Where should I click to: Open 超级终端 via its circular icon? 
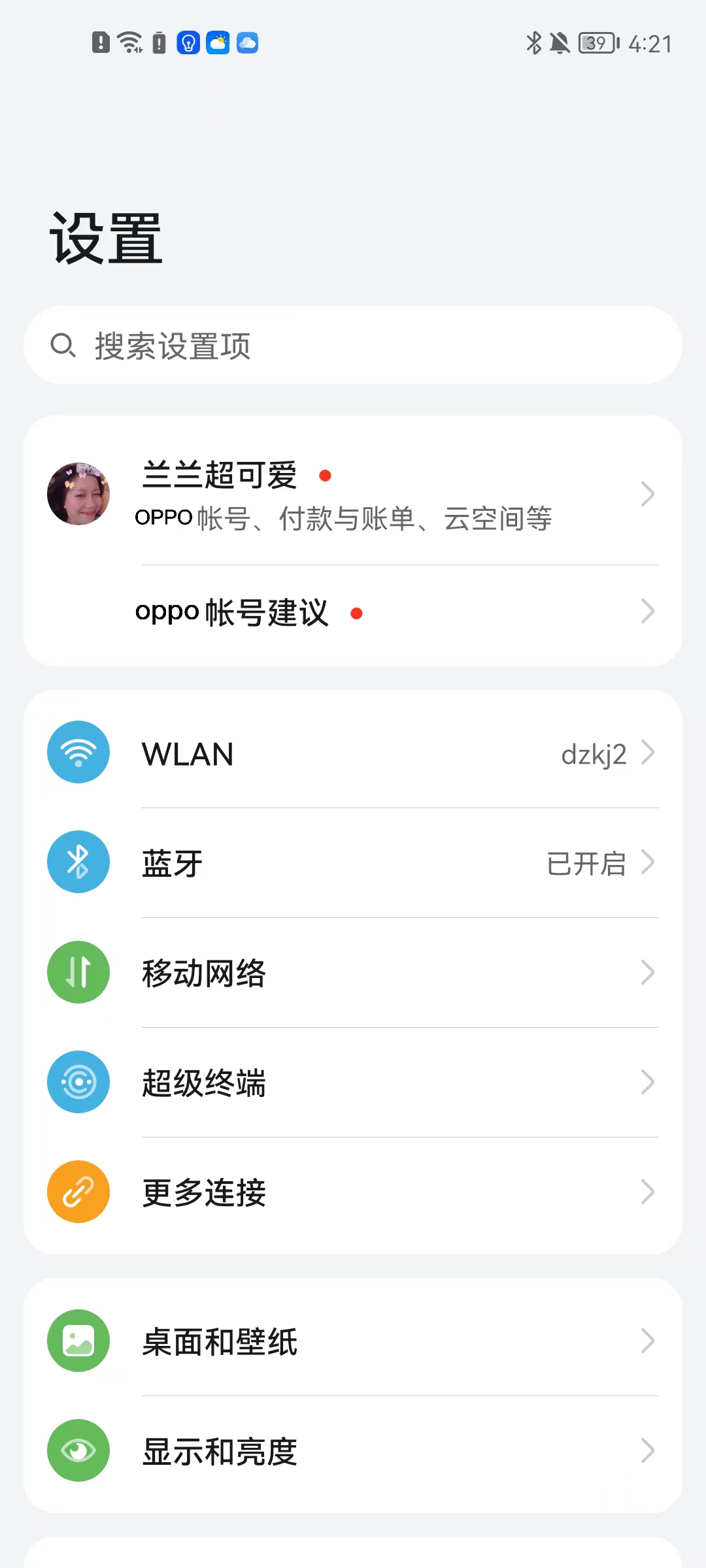coord(78,1082)
